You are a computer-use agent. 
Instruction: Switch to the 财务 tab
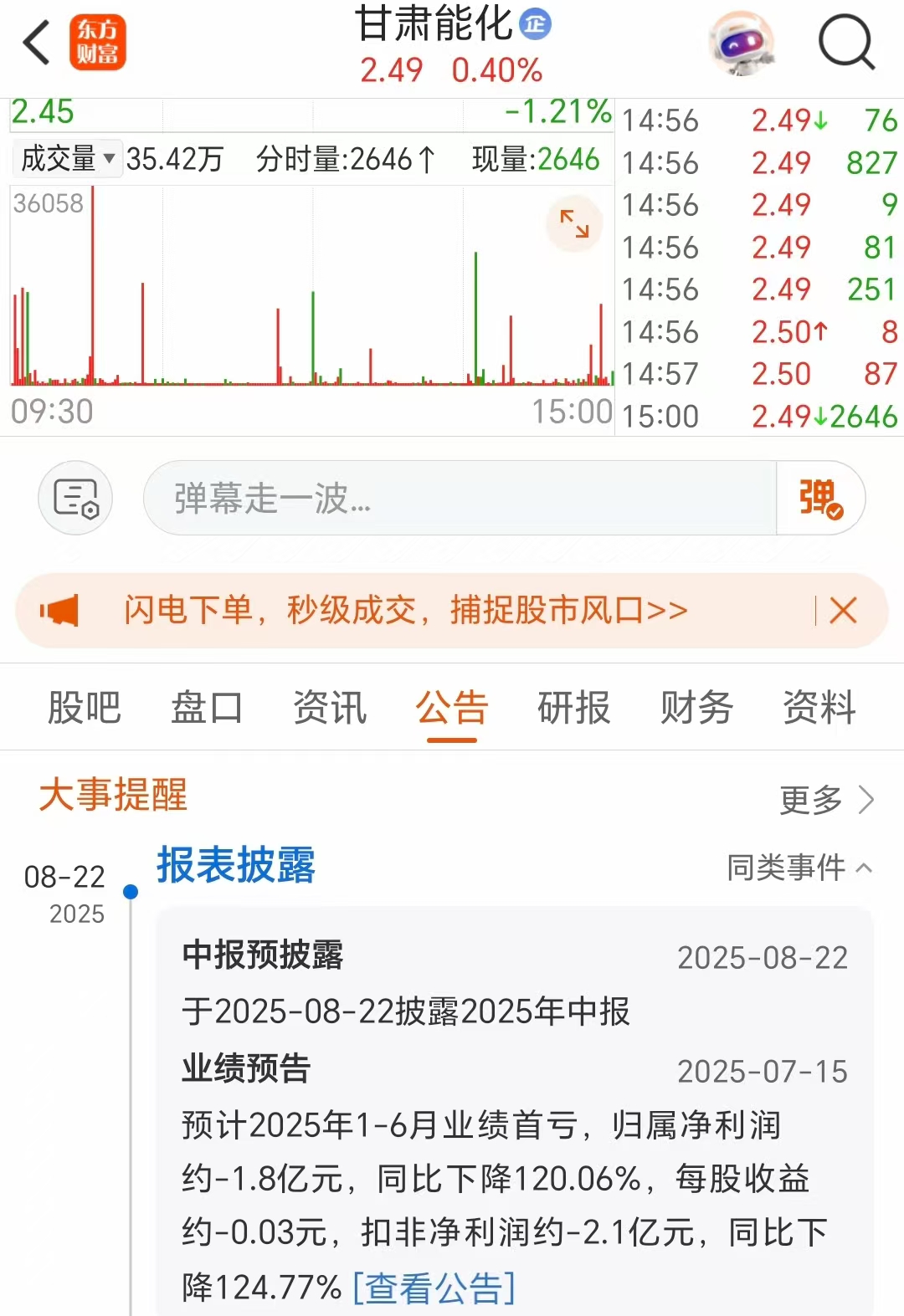696,708
